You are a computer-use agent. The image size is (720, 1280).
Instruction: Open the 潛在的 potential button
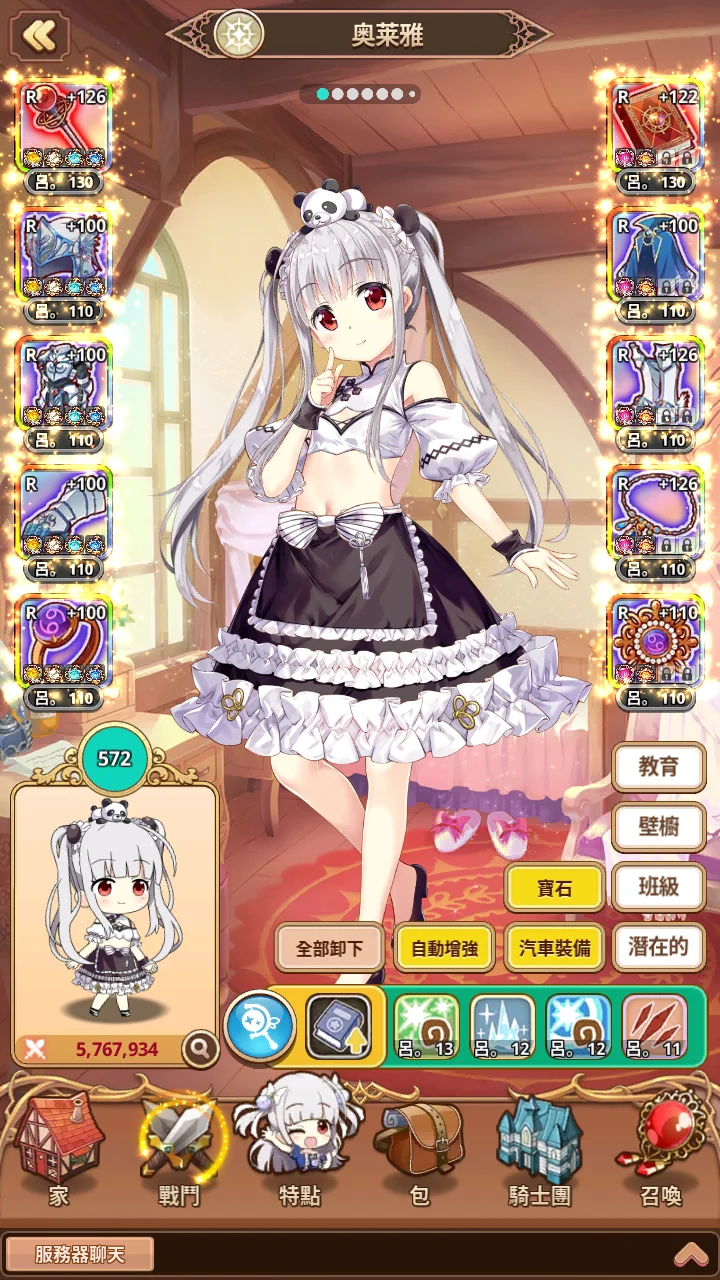tap(658, 947)
